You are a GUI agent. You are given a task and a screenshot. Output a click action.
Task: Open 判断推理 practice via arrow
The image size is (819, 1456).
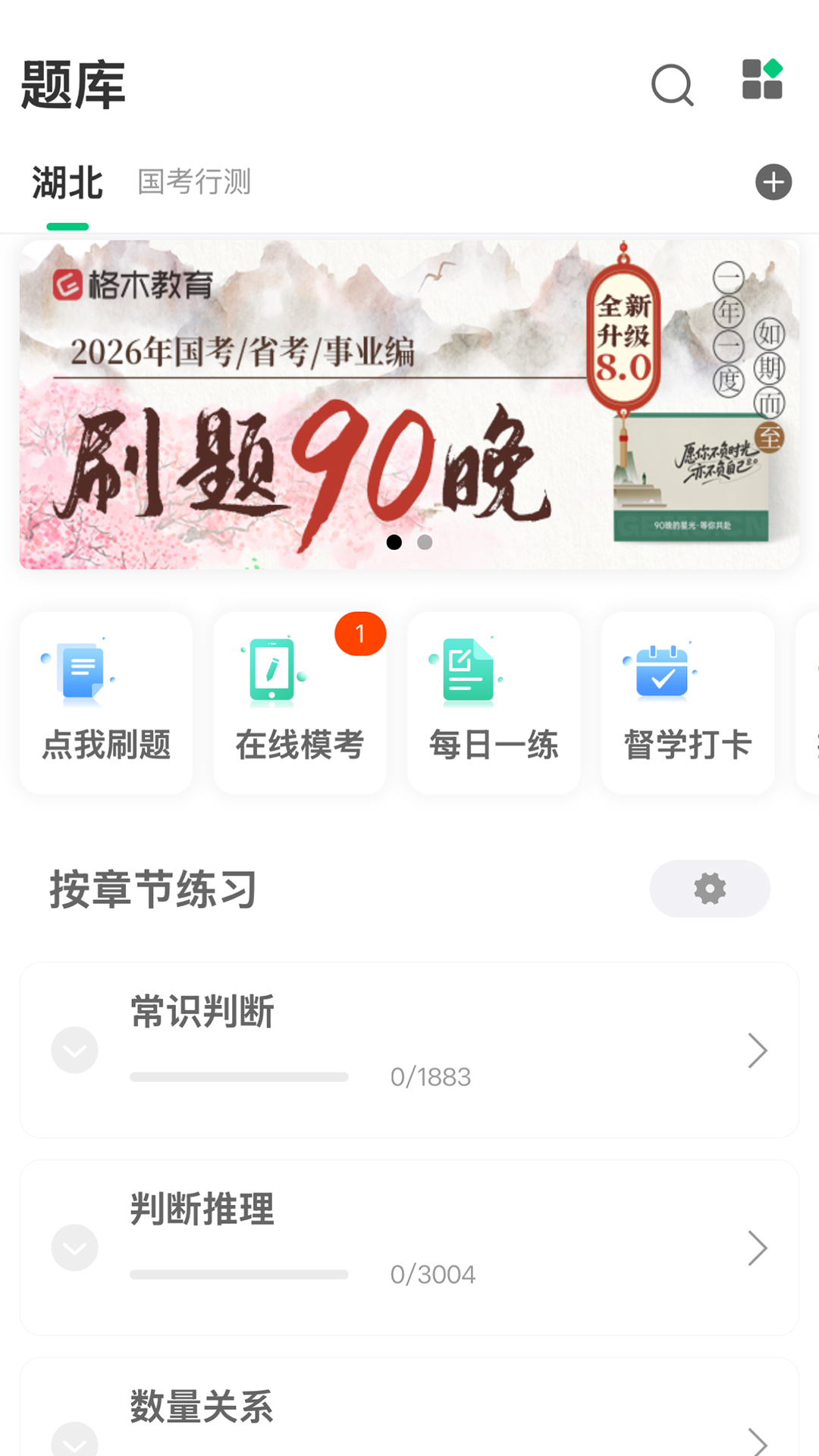(x=757, y=1247)
